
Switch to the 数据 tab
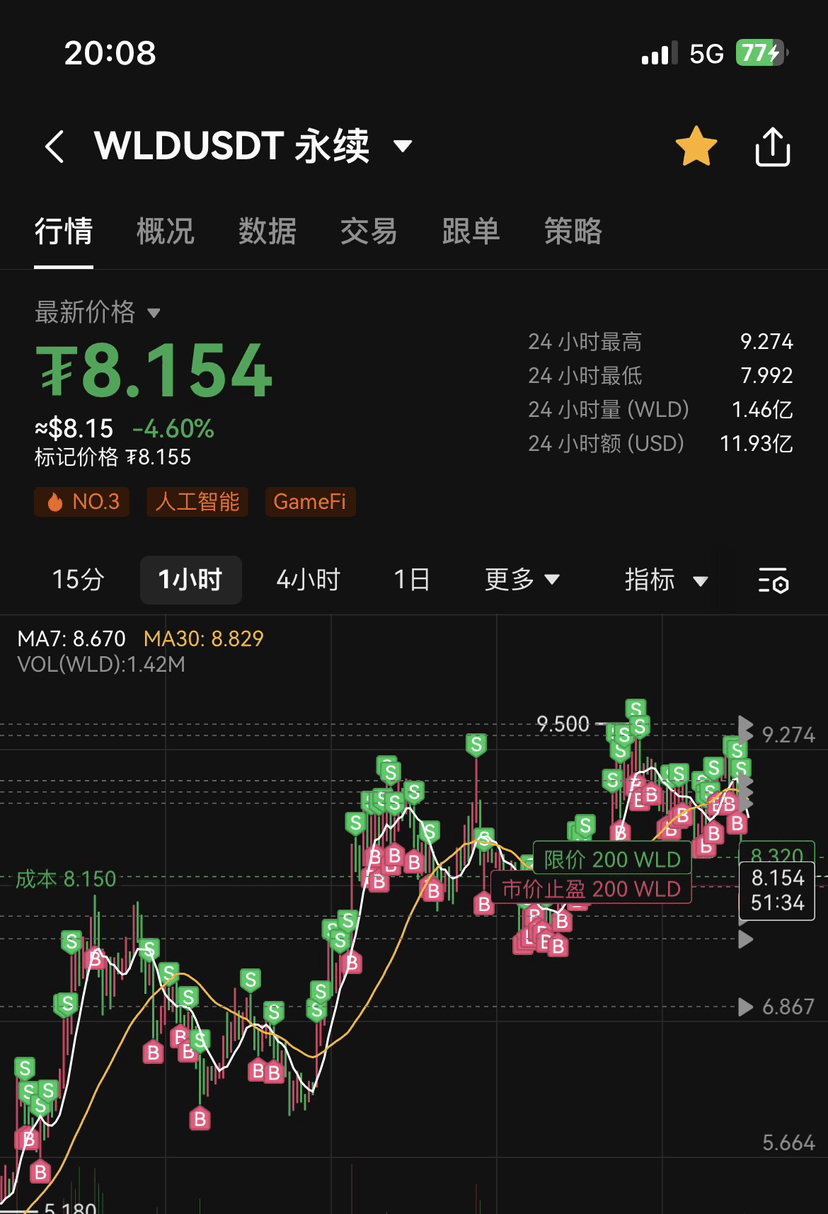click(267, 232)
